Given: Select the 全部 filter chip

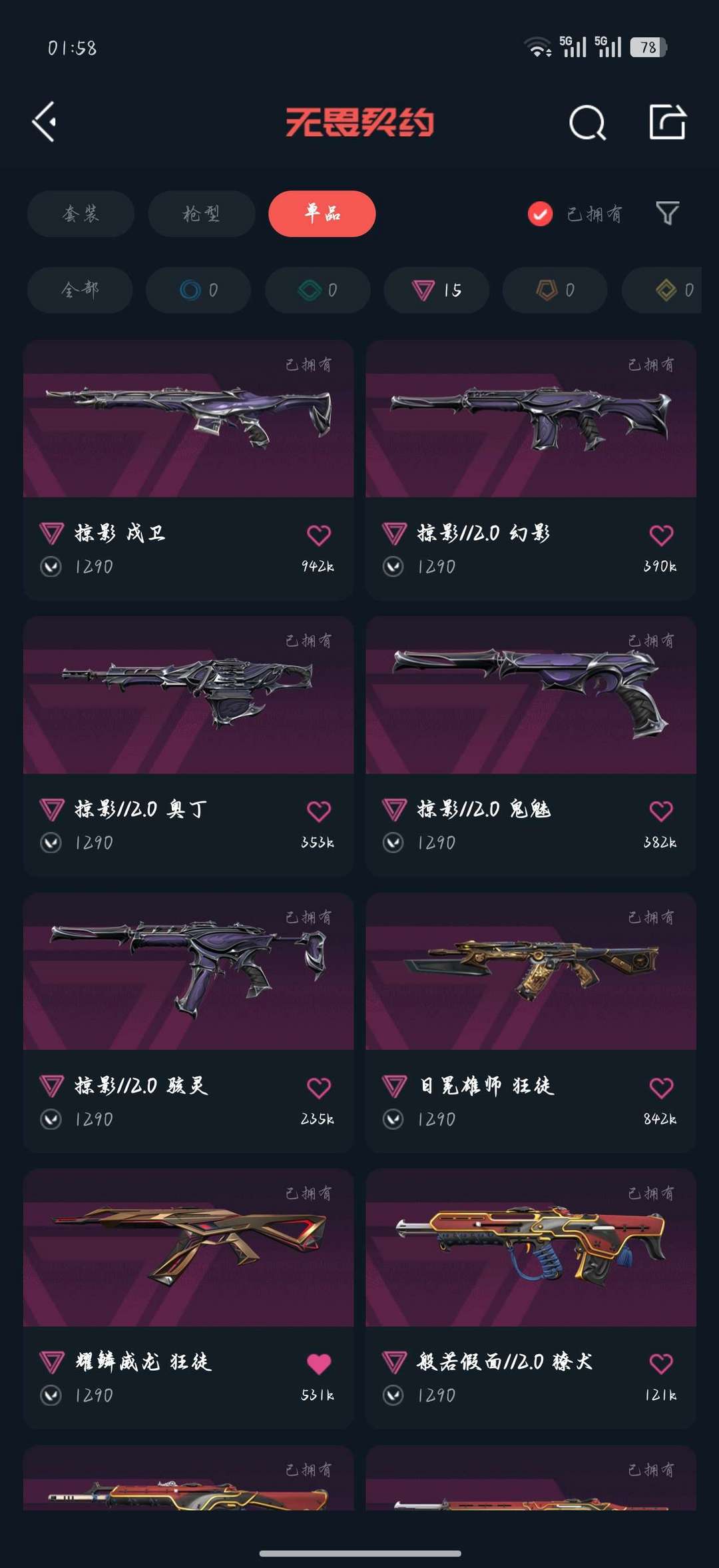Looking at the screenshot, I should click(80, 290).
